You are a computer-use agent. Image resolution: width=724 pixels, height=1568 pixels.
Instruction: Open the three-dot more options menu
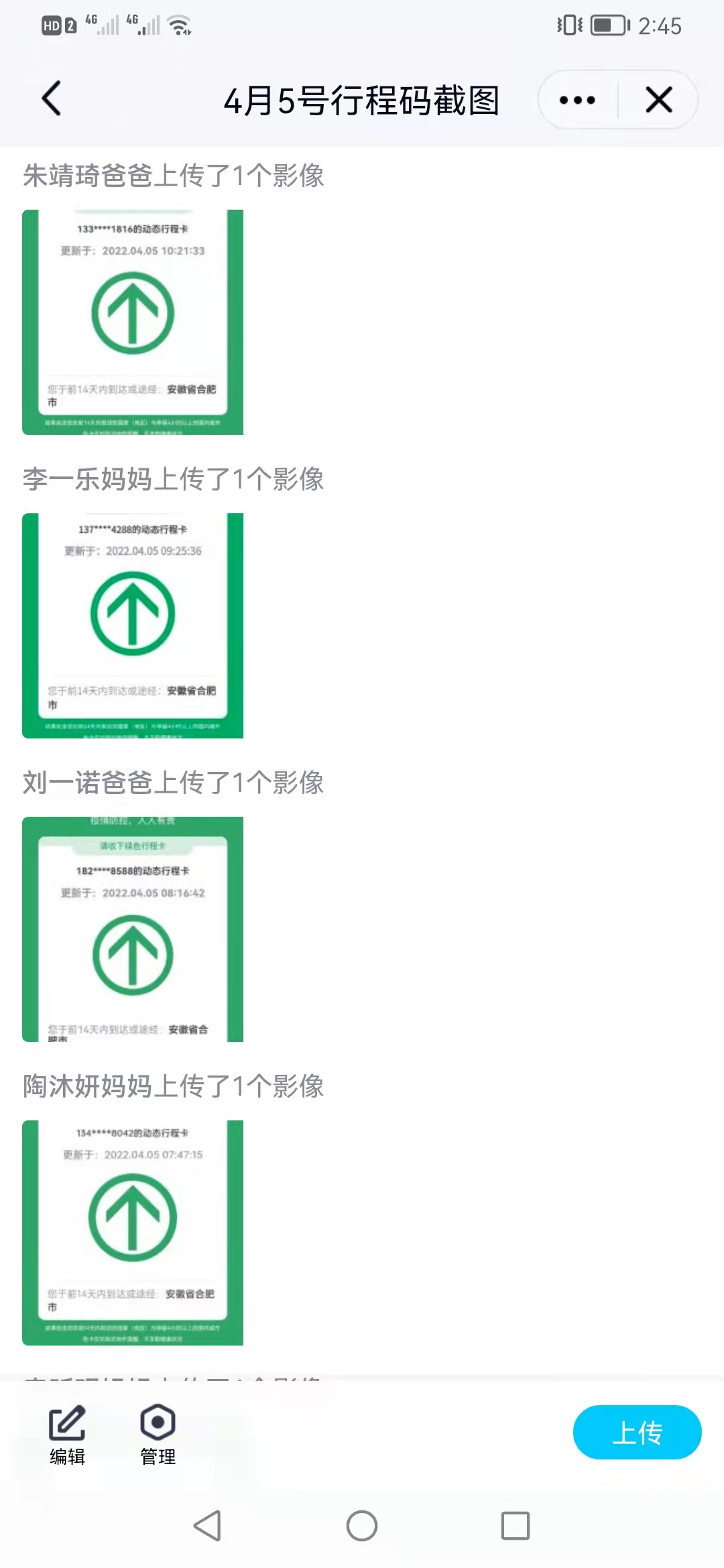tap(577, 100)
